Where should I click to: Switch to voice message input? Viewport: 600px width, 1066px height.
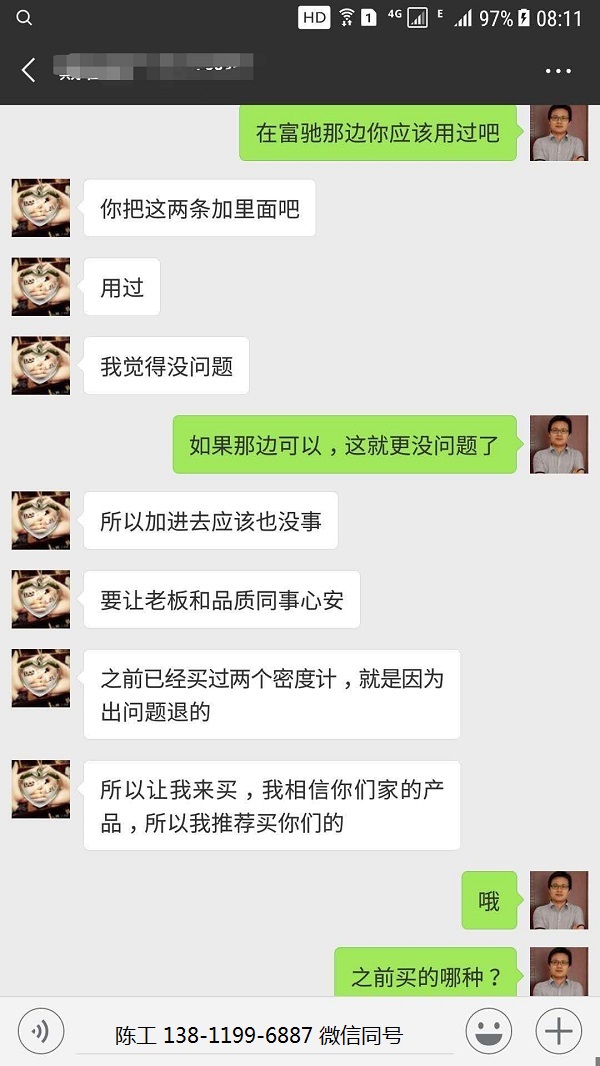pyautogui.click(x=41, y=1031)
